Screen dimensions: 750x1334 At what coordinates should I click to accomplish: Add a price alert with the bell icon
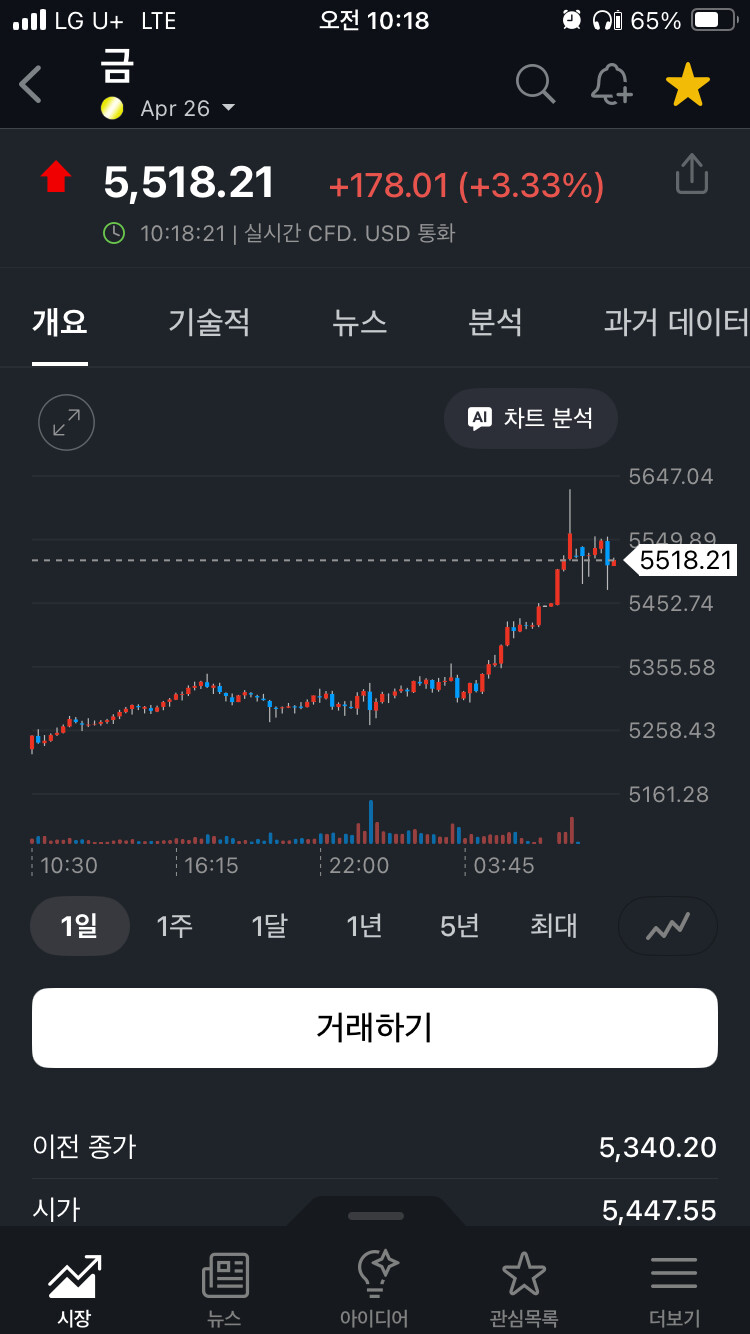pyautogui.click(x=611, y=85)
